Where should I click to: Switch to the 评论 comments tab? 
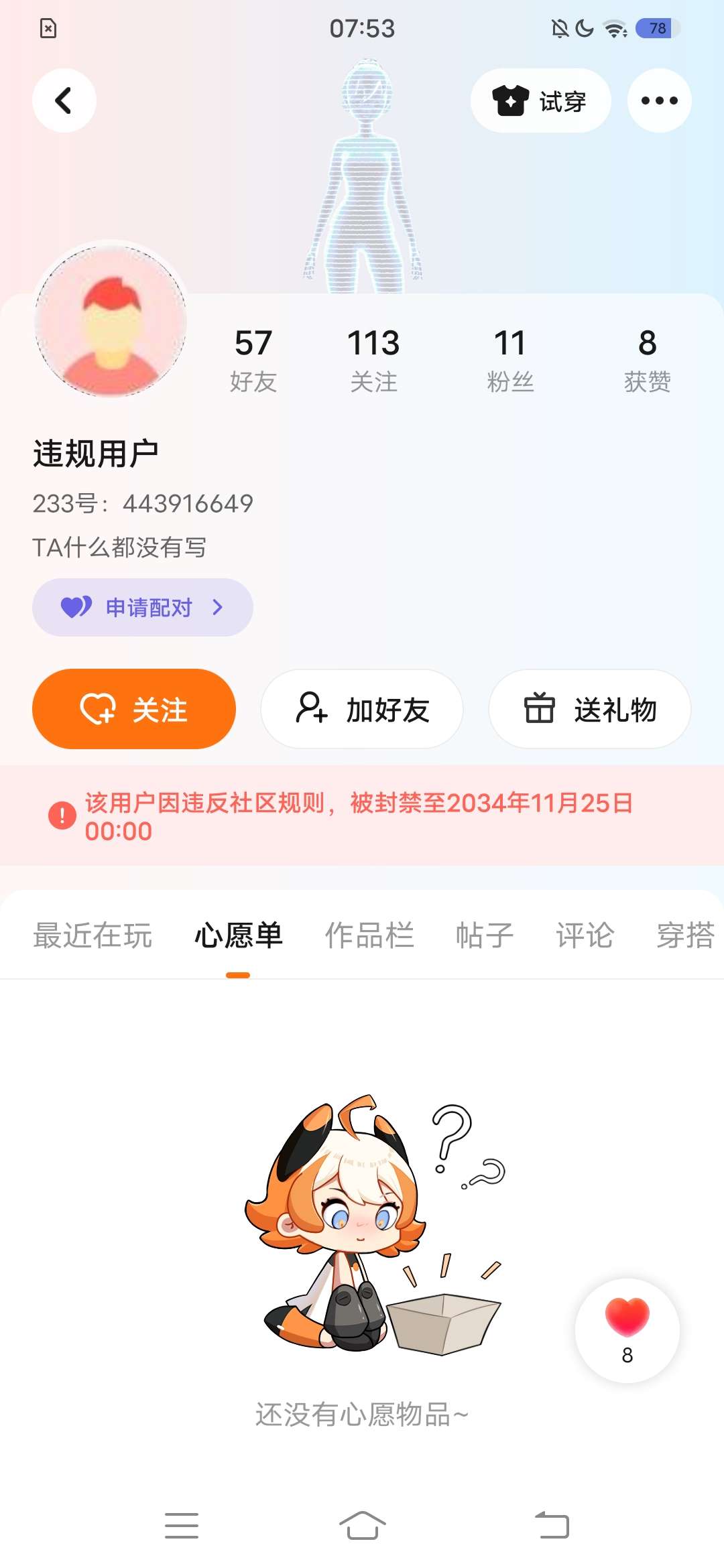pyautogui.click(x=585, y=935)
